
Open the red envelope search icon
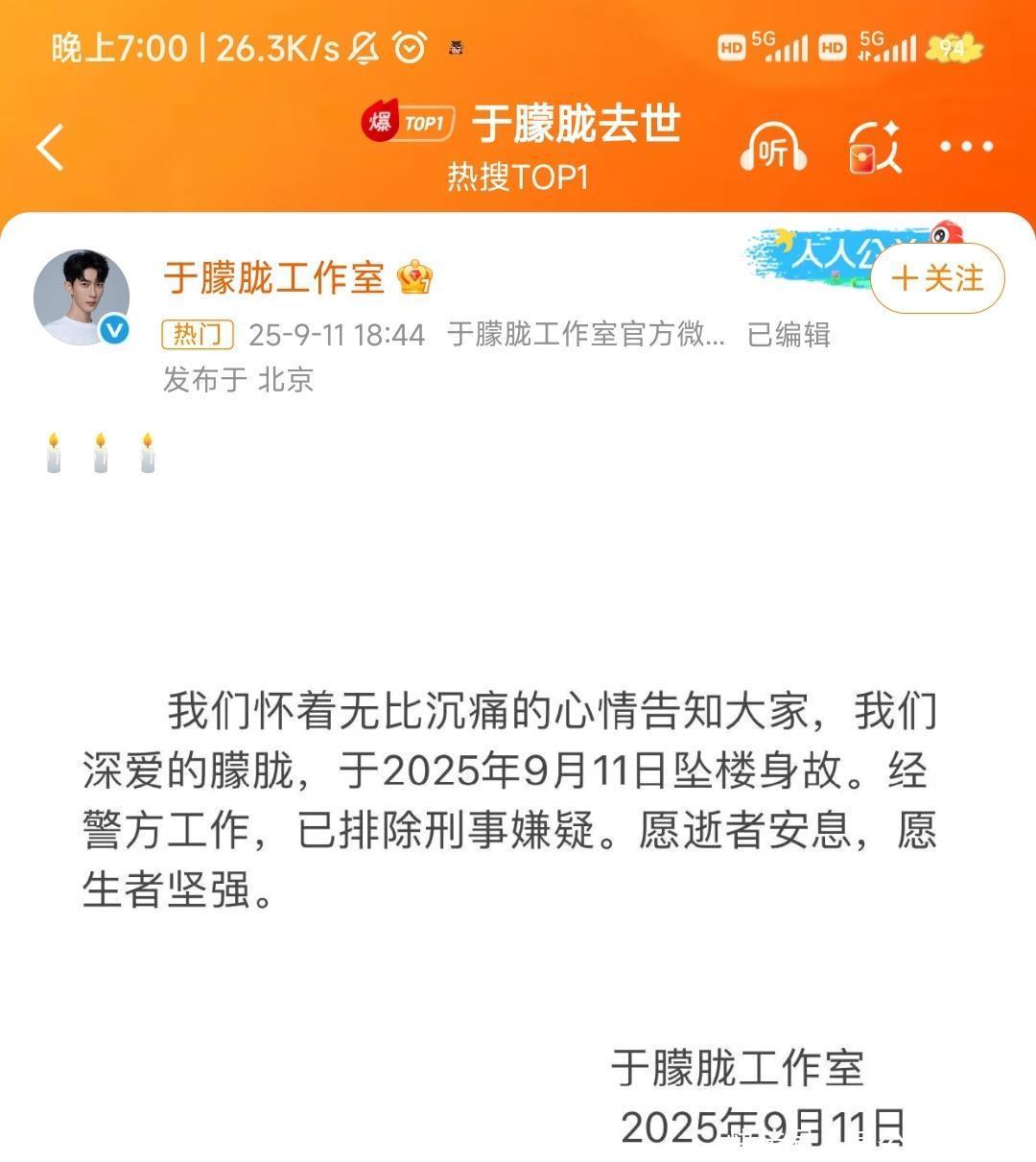click(874, 149)
